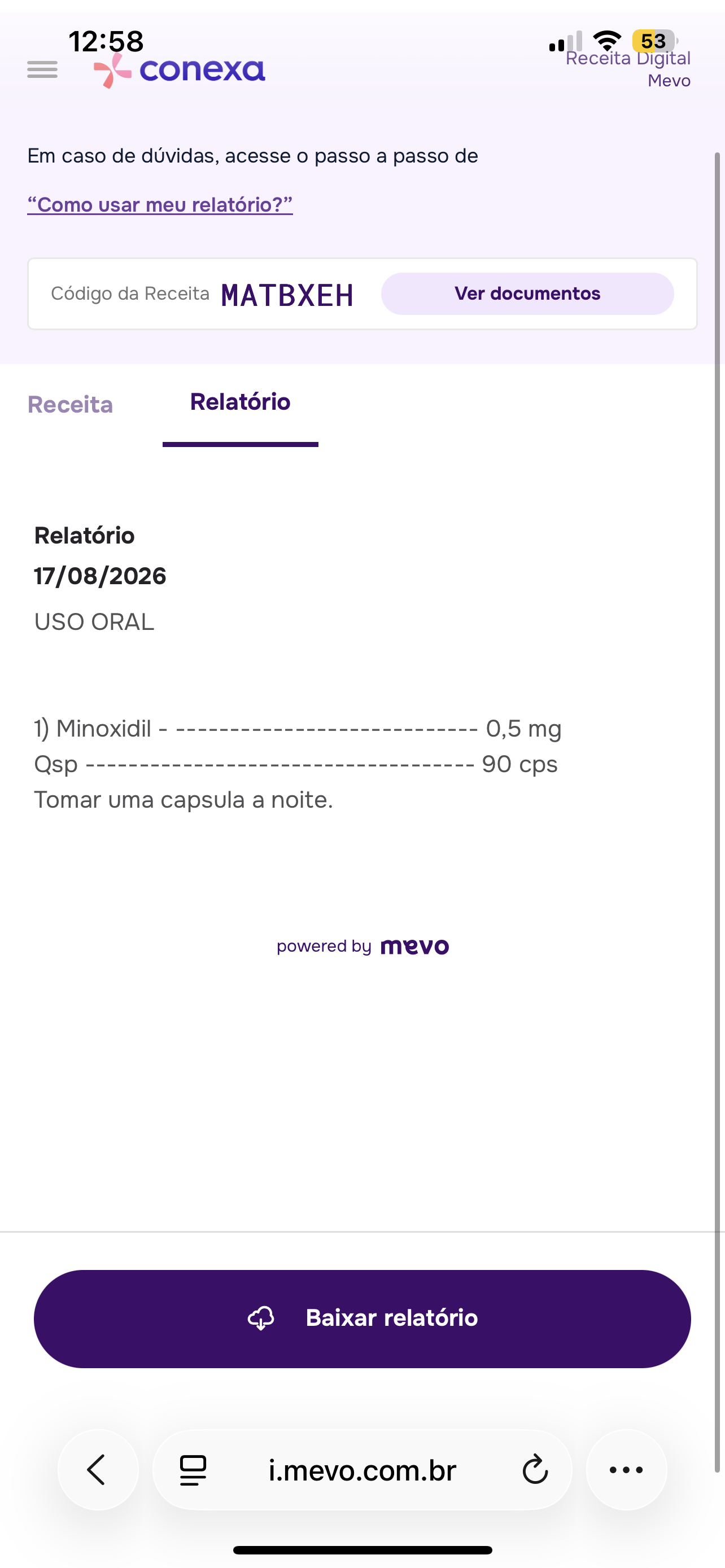The width and height of the screenshot is (725, 1568).
Task: Download report with Baixar relatório
Action: pyautogui.click(x=362, y=1319)
